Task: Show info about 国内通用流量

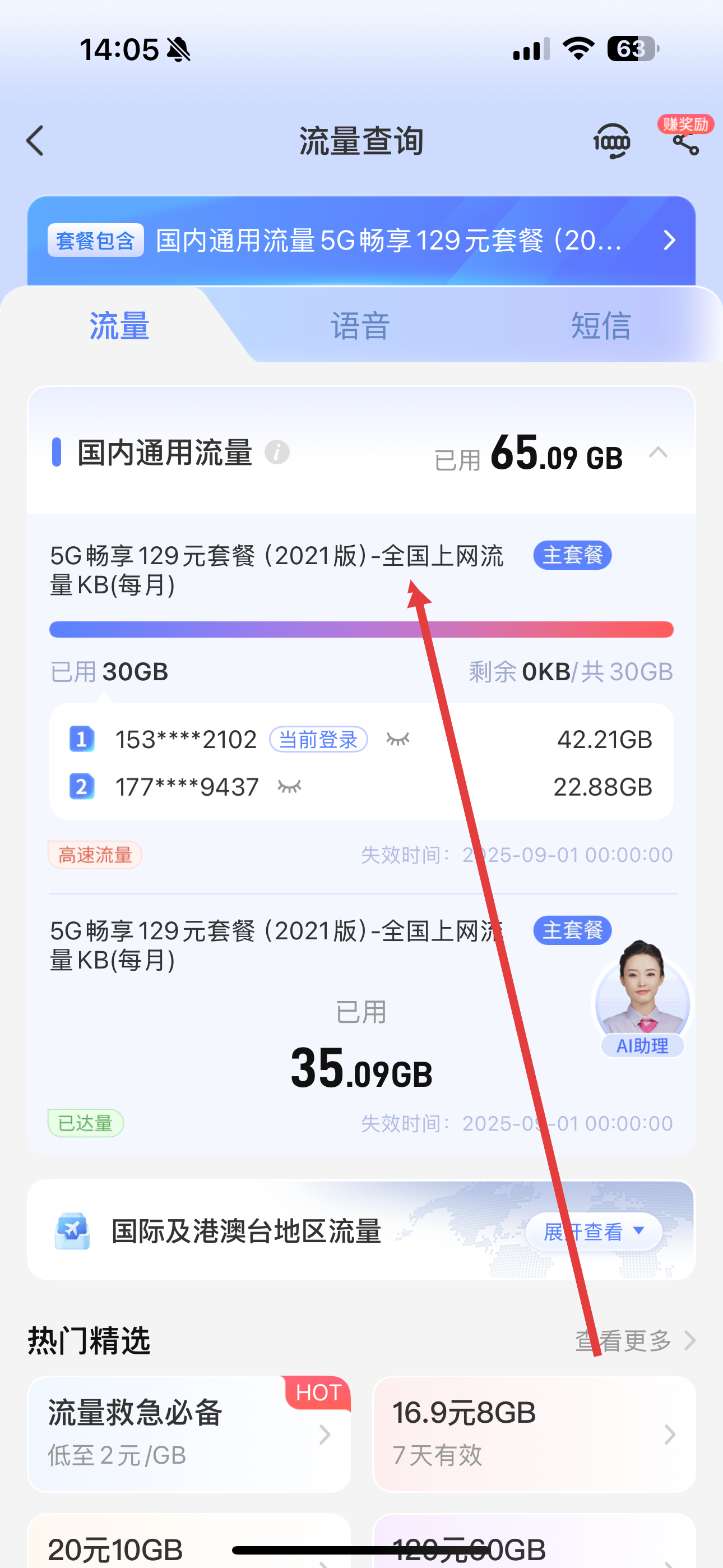Action: pos(277,452)
